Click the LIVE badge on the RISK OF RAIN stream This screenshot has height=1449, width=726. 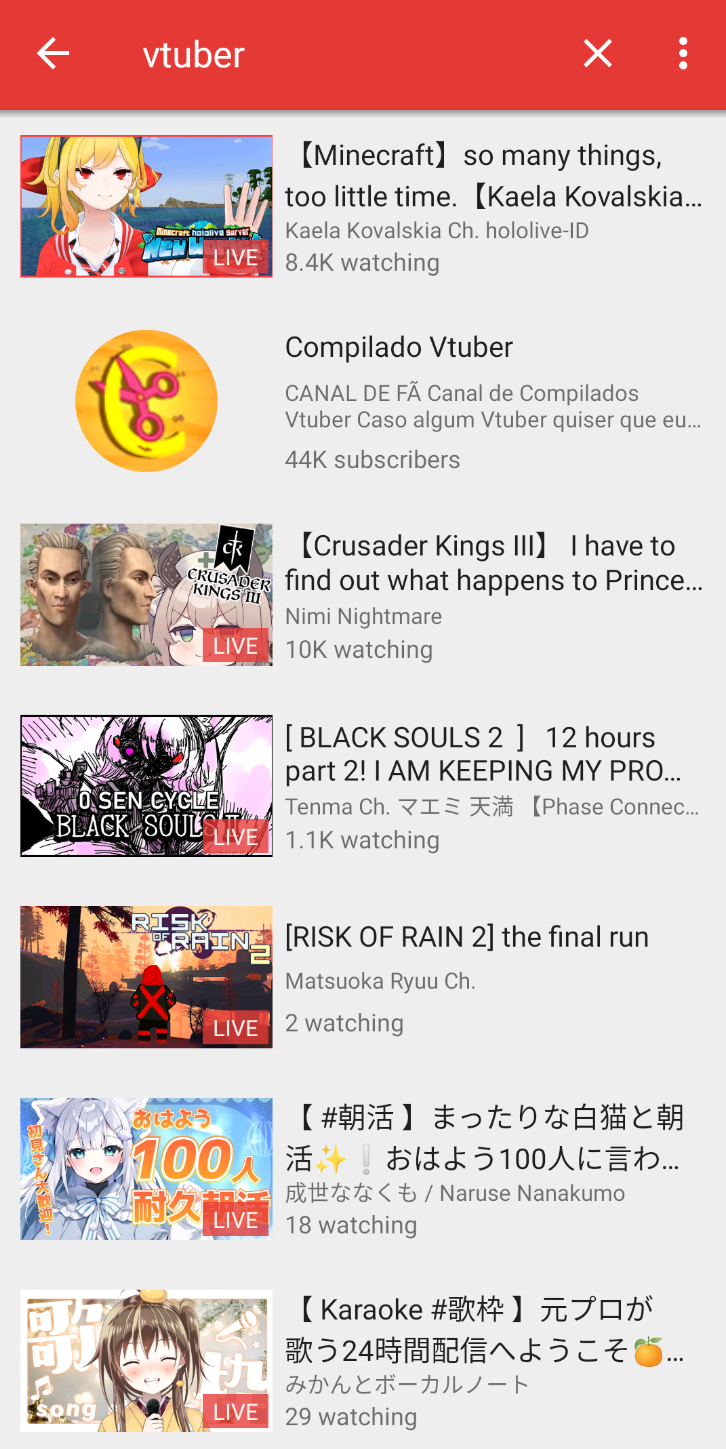point(235,1027)
